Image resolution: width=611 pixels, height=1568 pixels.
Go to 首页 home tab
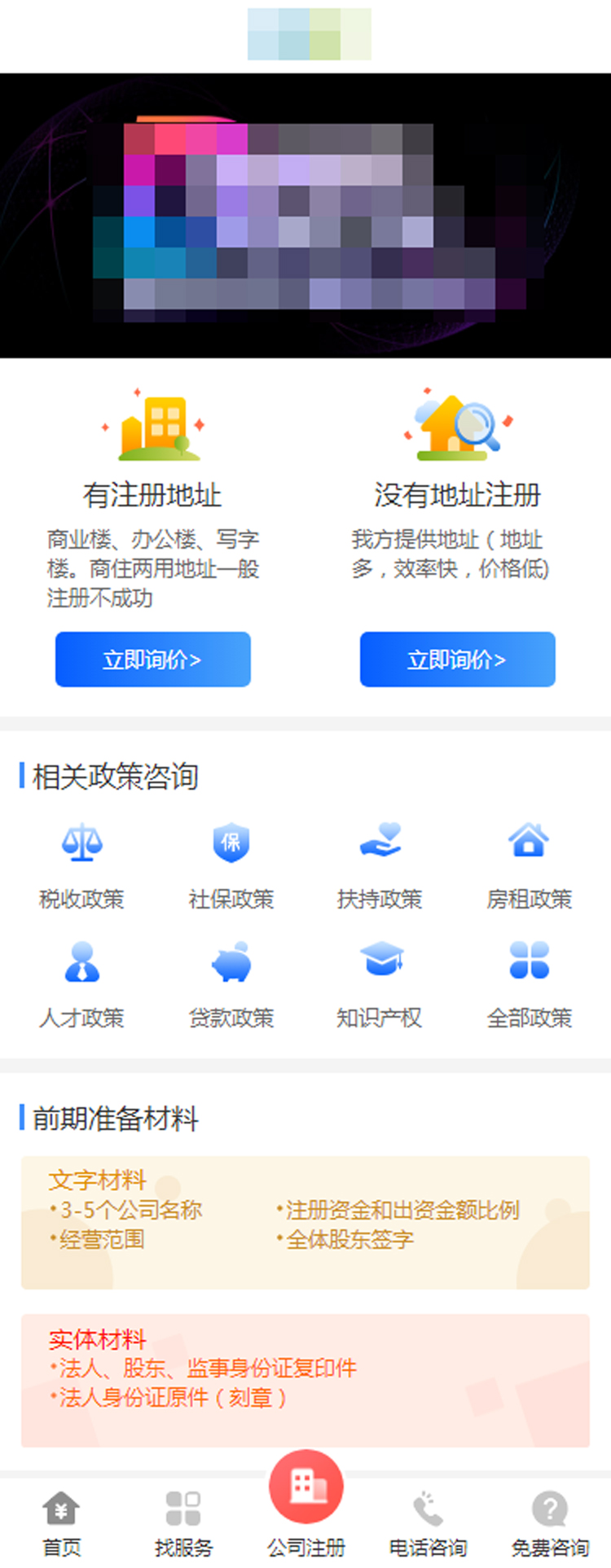coord(61,1522)
